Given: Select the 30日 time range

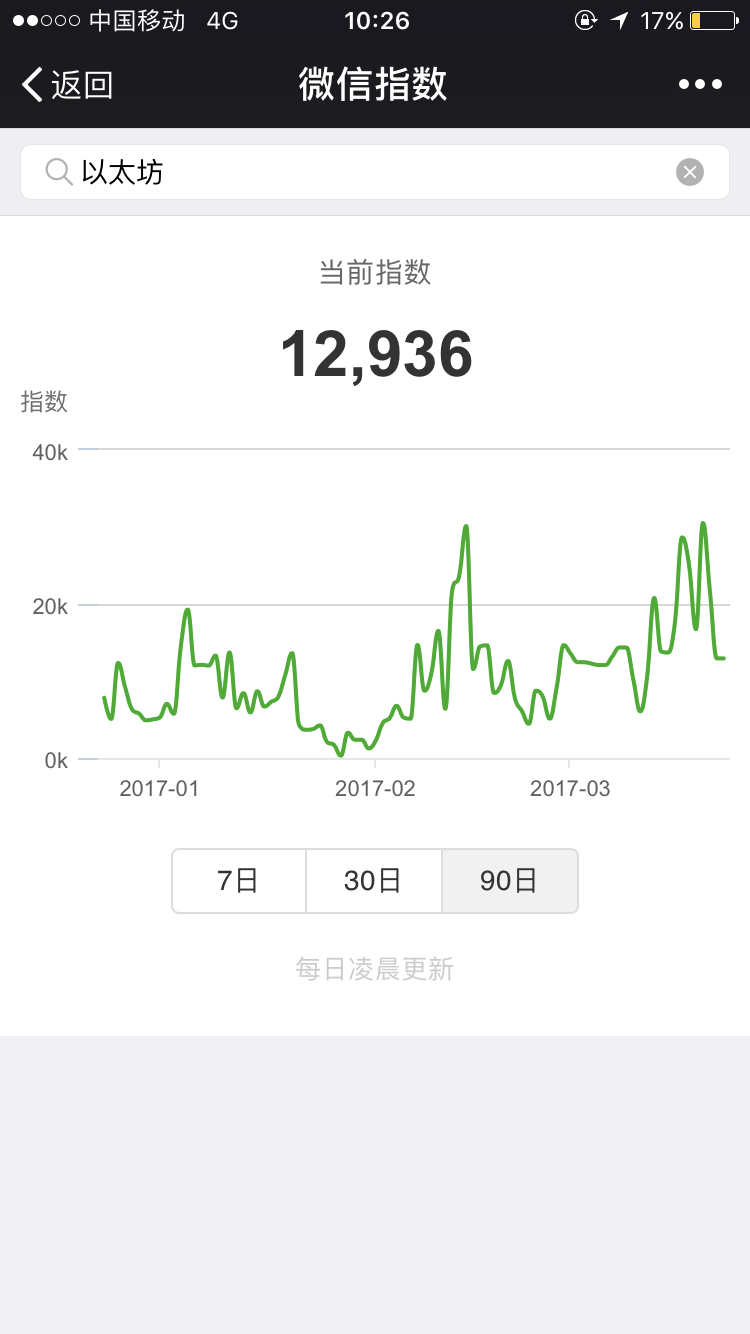Looking at the screenshot, I should click(374, 881).
